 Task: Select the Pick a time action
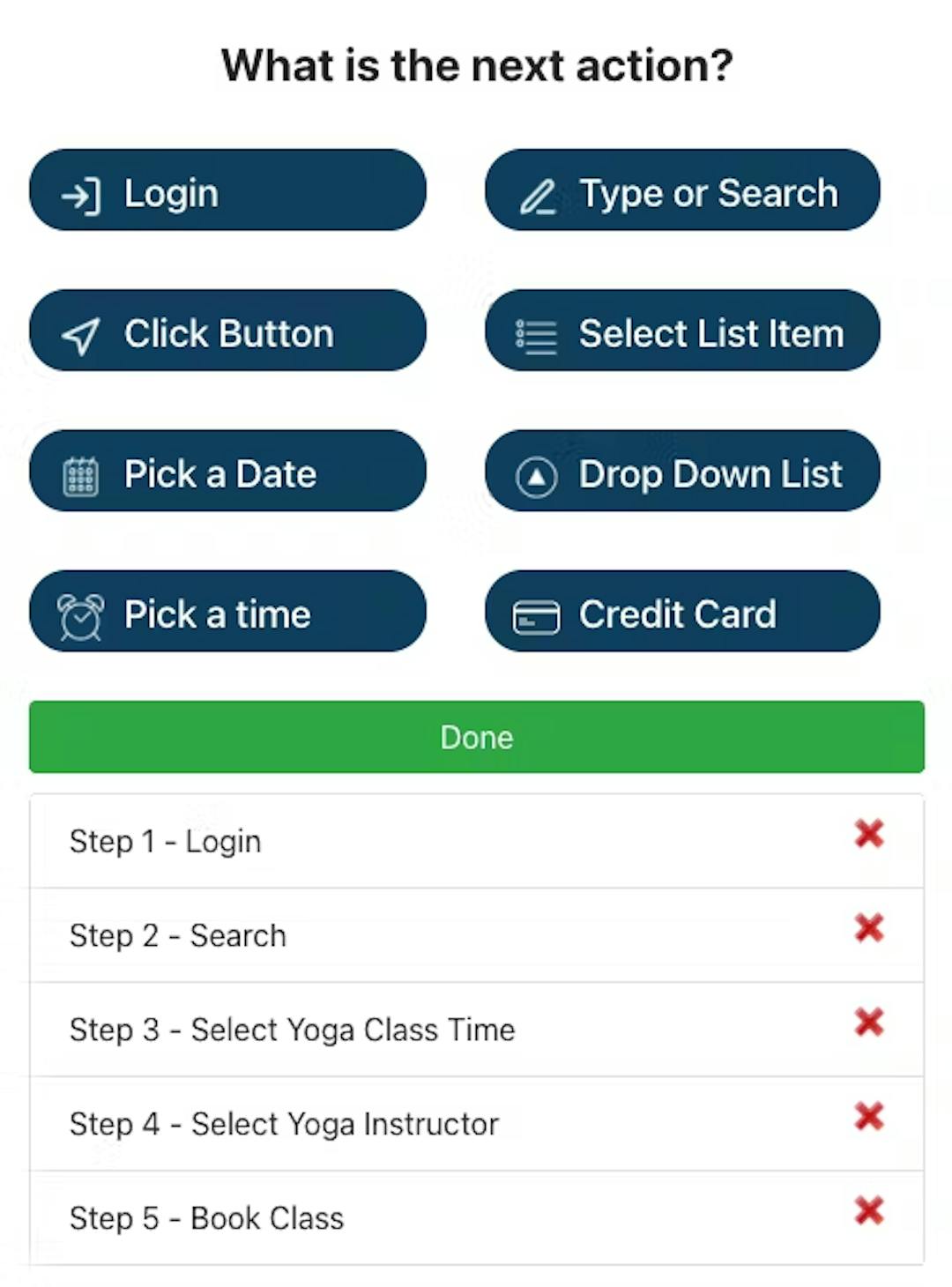[x=227, y=611]
